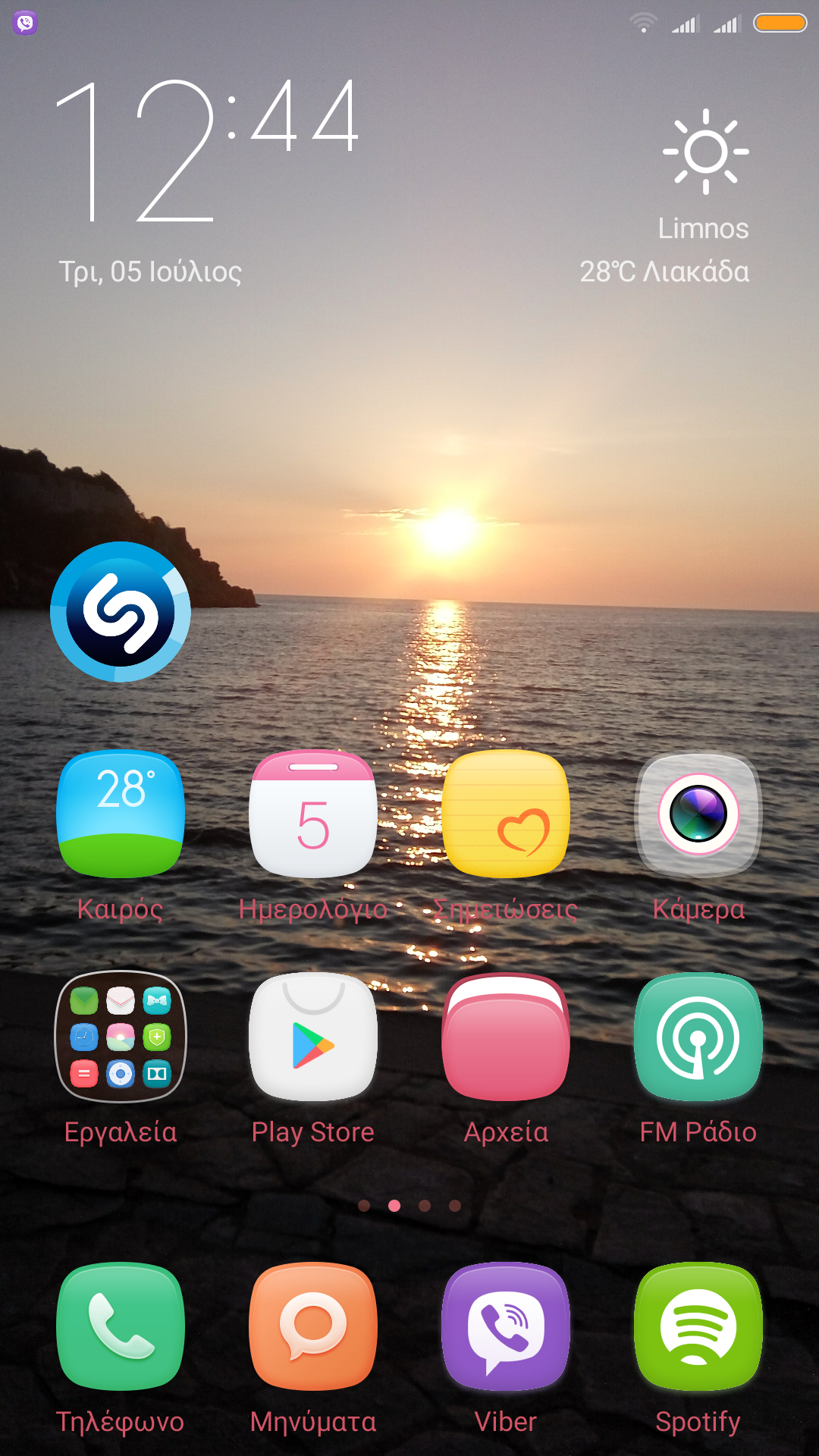This screenshot has height=1456, width=819.
Task: Tap the Limnos weather widget
Action: [x=702, y=197]
